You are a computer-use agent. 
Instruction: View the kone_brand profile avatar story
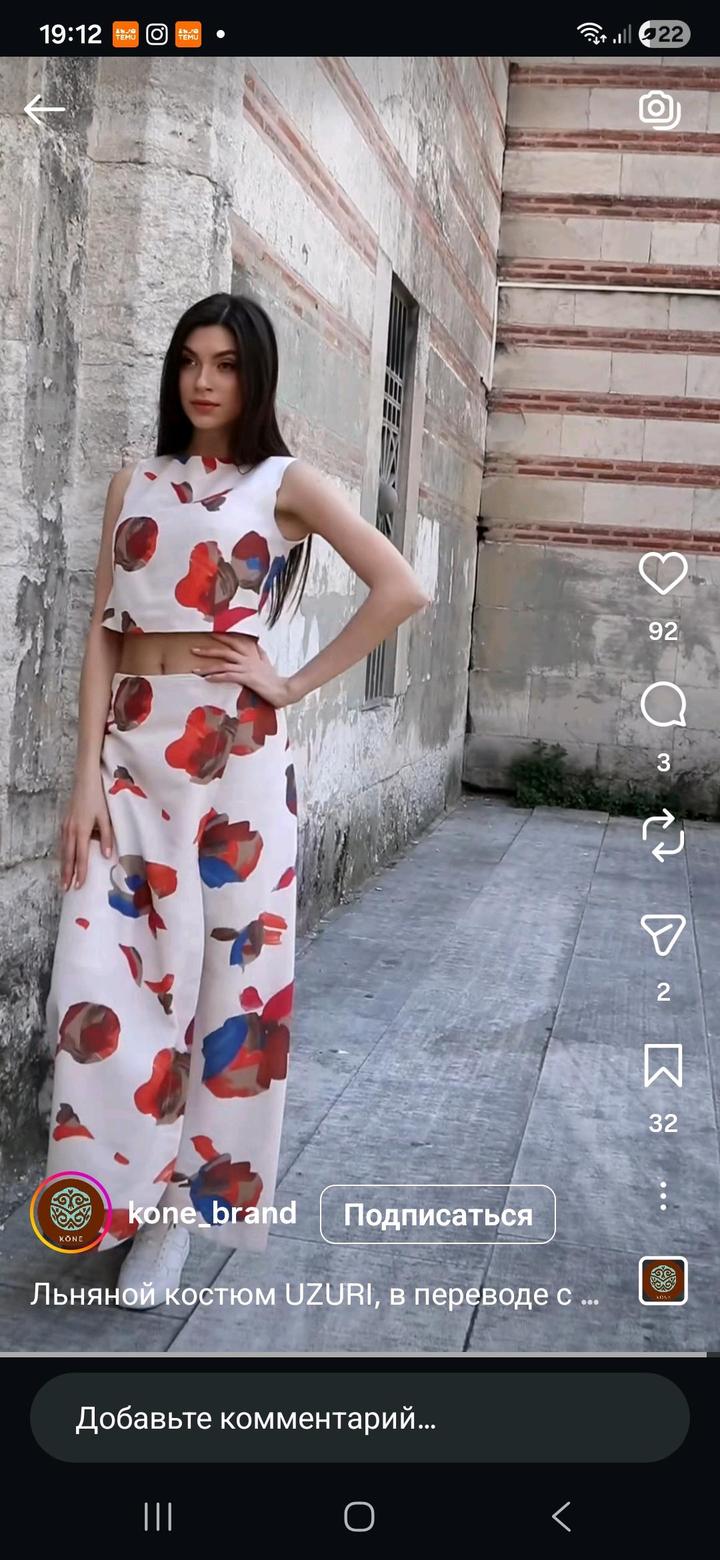tap(70, 1213)
